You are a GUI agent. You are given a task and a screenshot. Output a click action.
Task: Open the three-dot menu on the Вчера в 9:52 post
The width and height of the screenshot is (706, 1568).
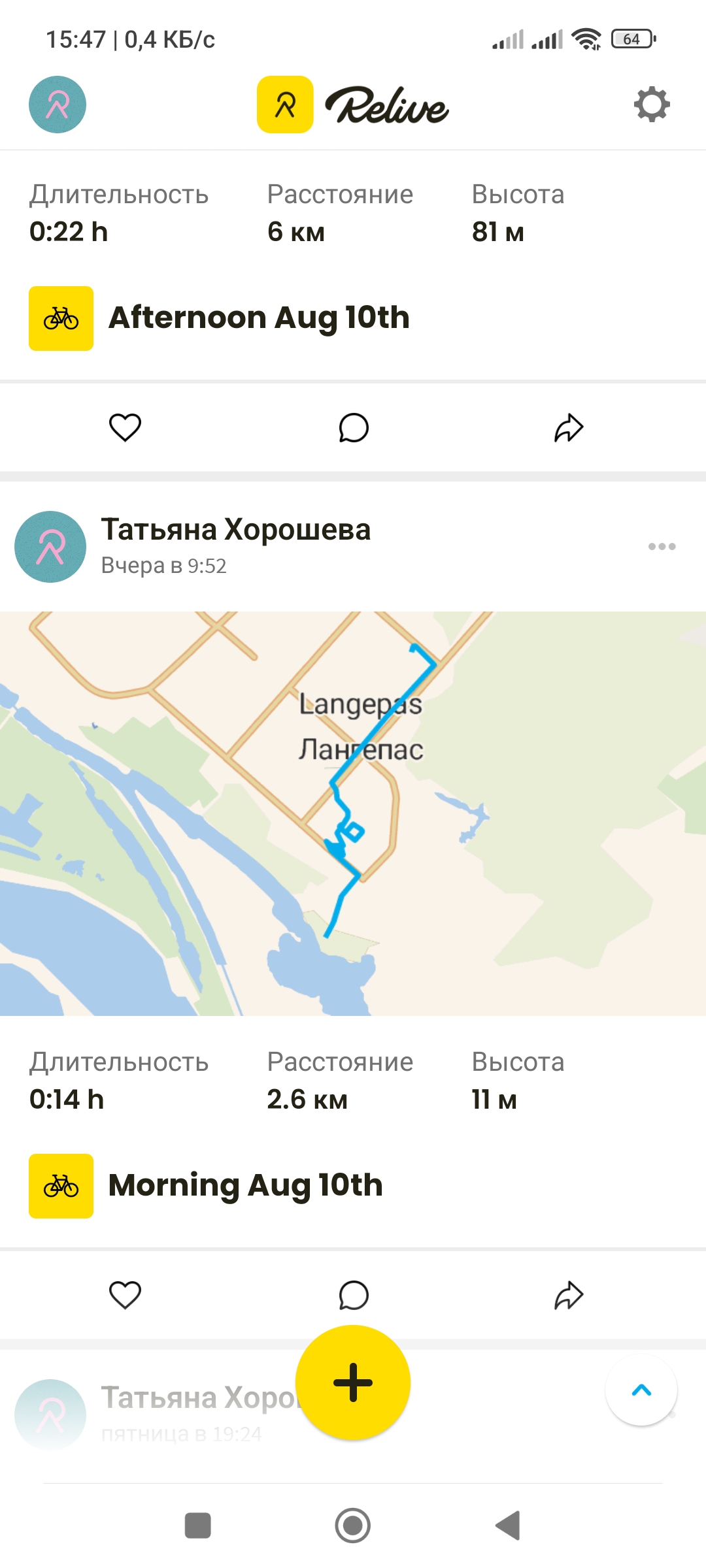point(662,546)
